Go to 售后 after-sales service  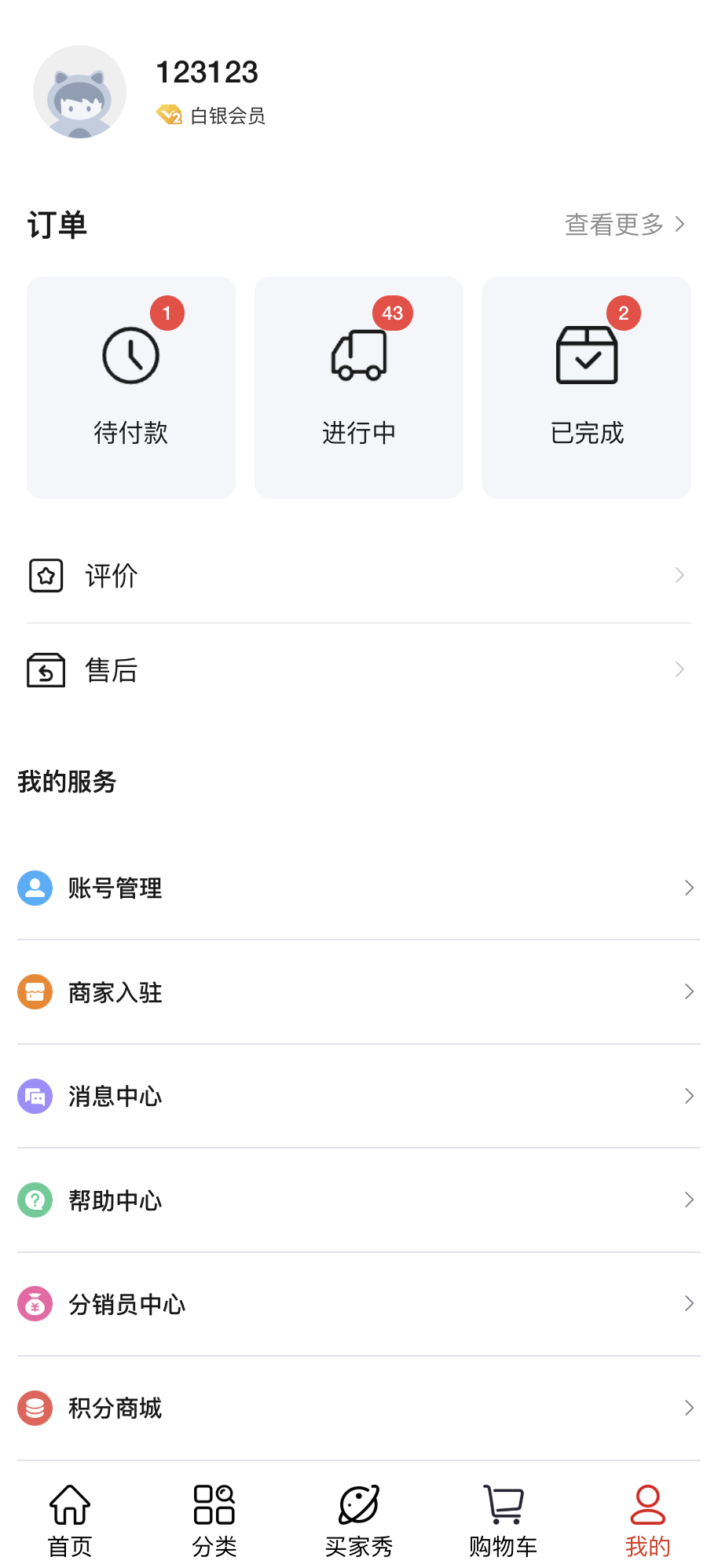tap(358, 670)
